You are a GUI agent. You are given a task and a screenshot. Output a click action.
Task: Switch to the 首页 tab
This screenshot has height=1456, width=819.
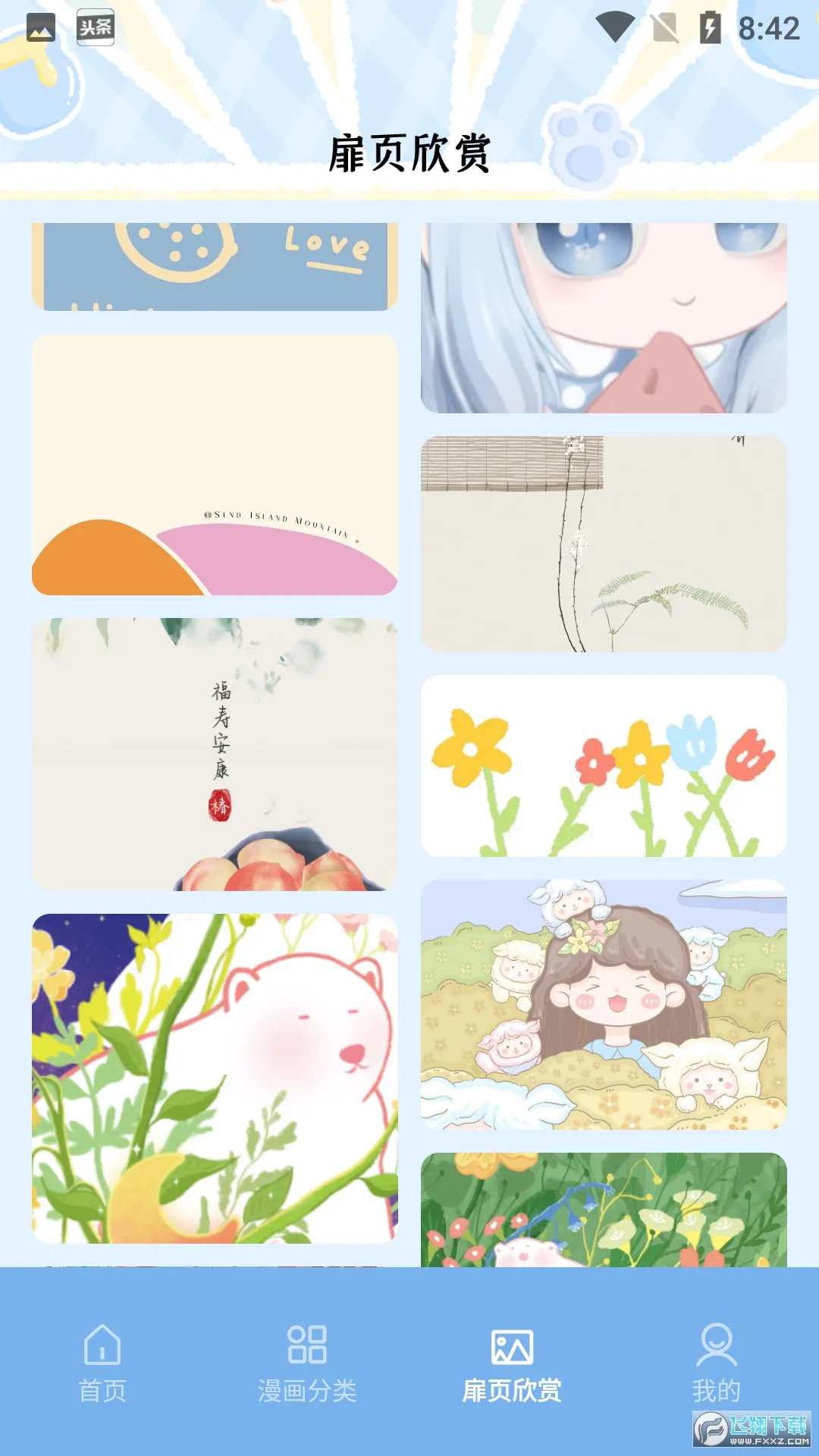(x=102, y=1363)
